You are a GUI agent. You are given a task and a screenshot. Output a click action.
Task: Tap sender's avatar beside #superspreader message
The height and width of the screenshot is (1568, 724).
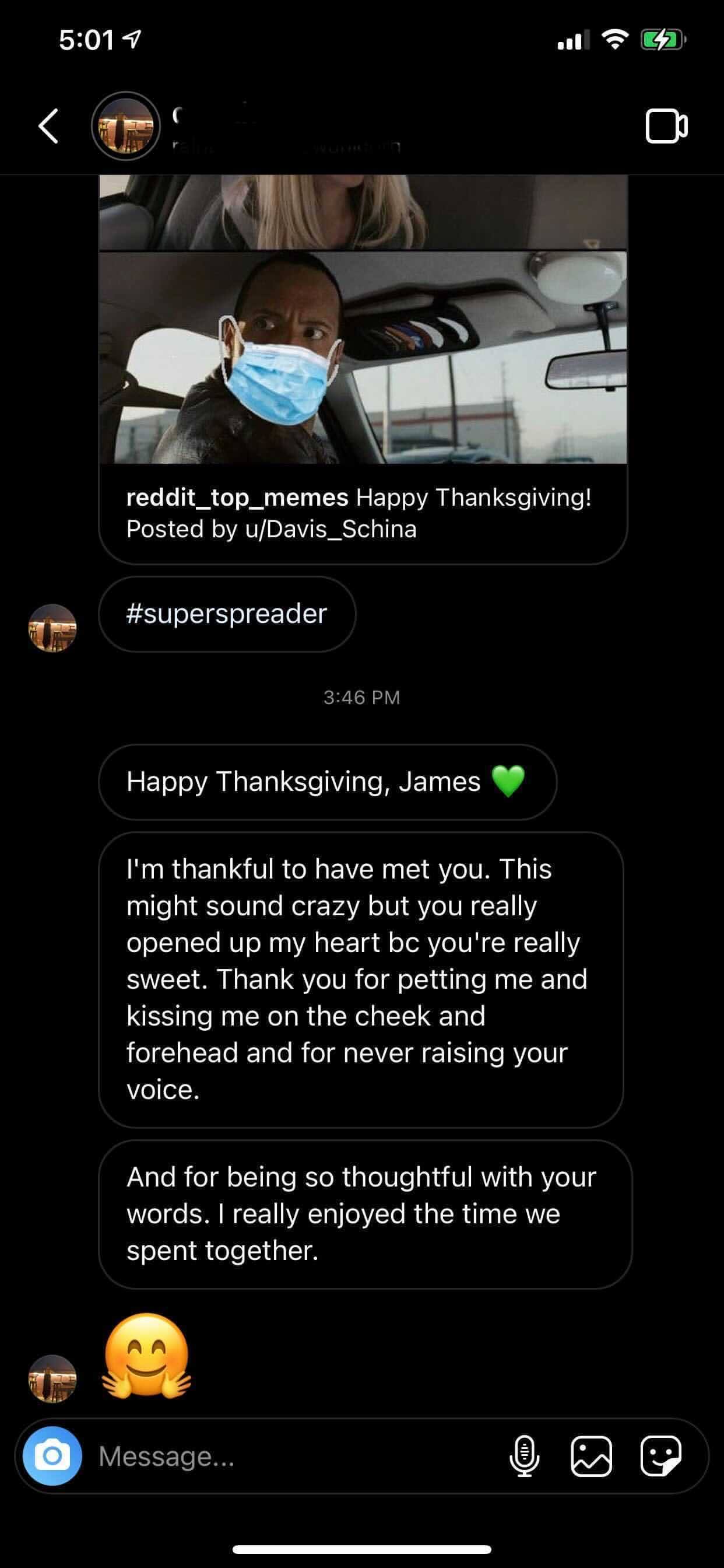click(52, 628)
